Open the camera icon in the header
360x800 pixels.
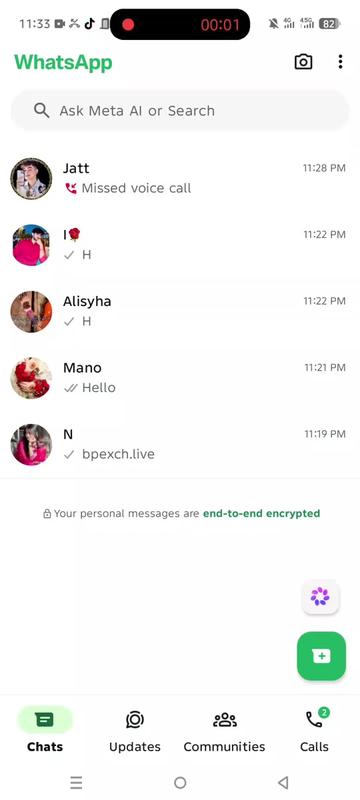pos(303,62)
